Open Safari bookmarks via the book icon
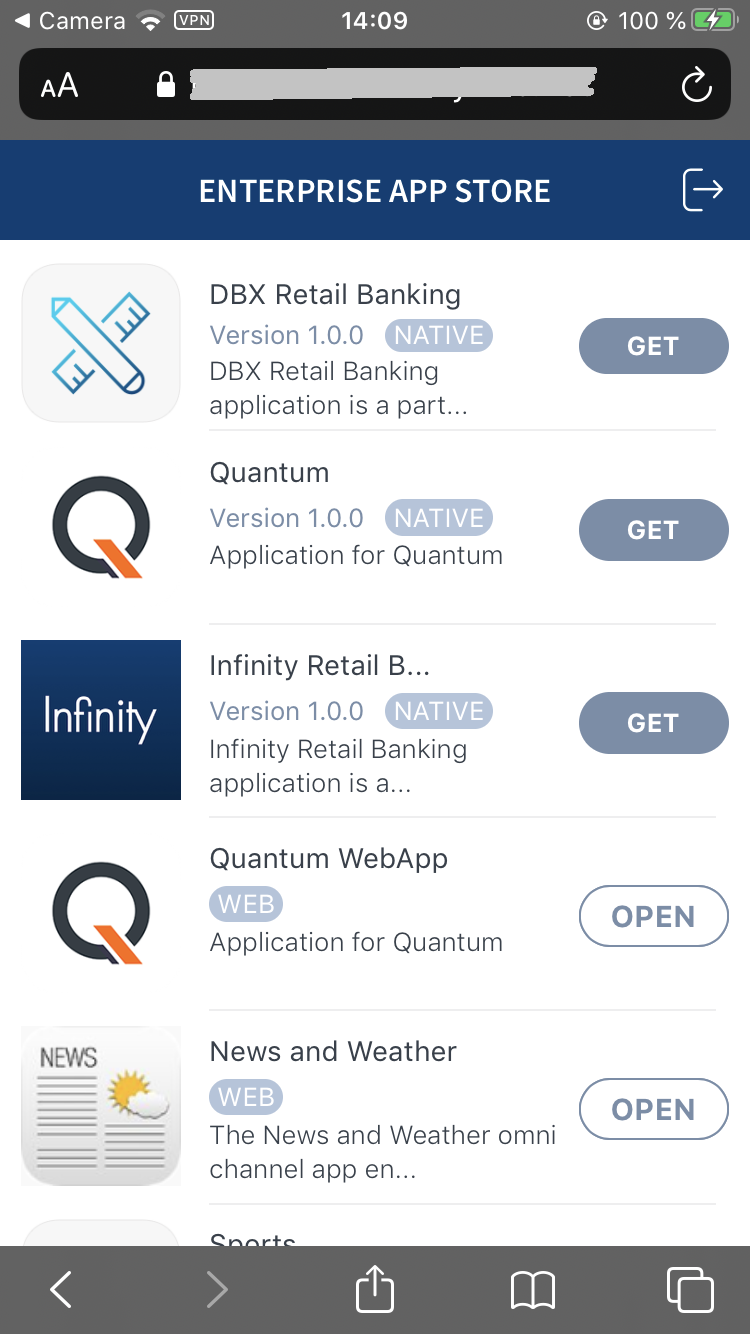 click(532, 1289)
